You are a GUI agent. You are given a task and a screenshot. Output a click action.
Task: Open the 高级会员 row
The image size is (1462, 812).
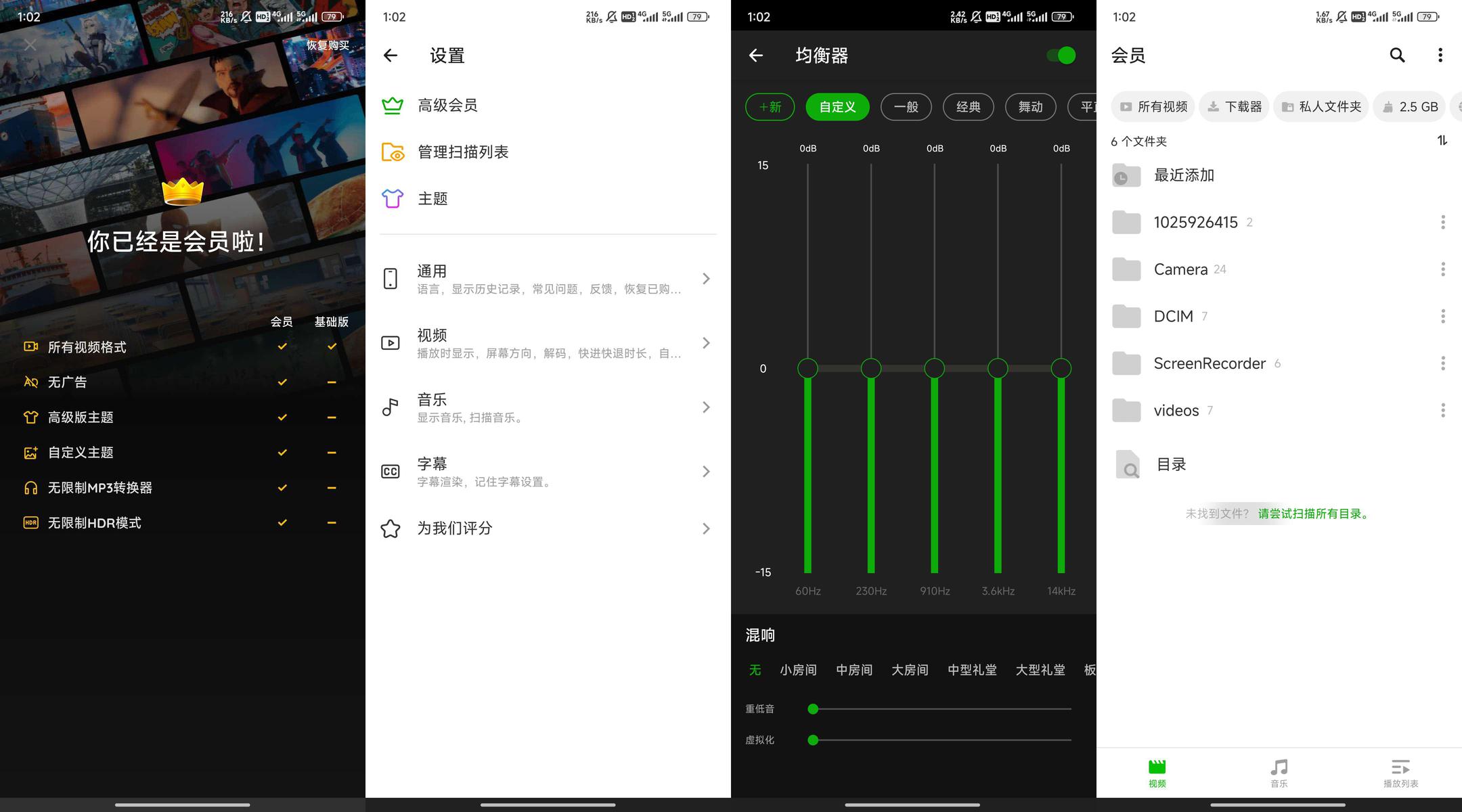tap(548, 106)
